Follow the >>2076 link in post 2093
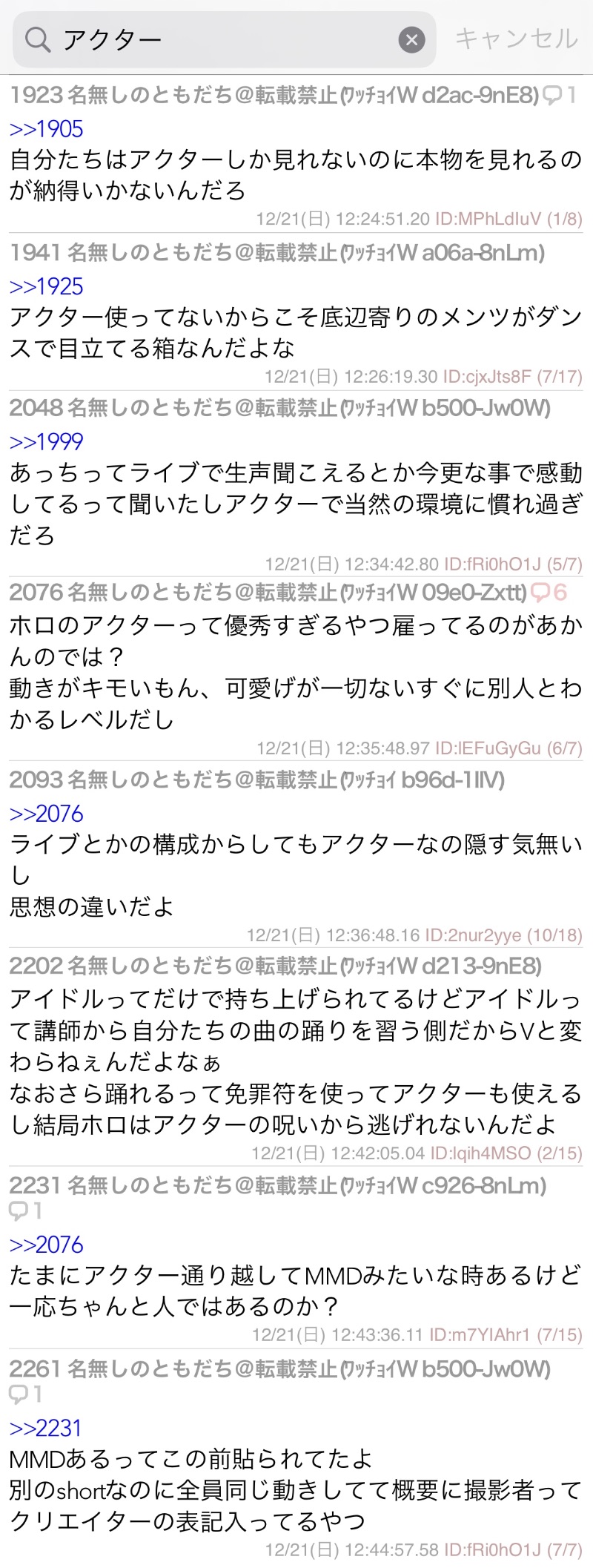 coord(46,814)
